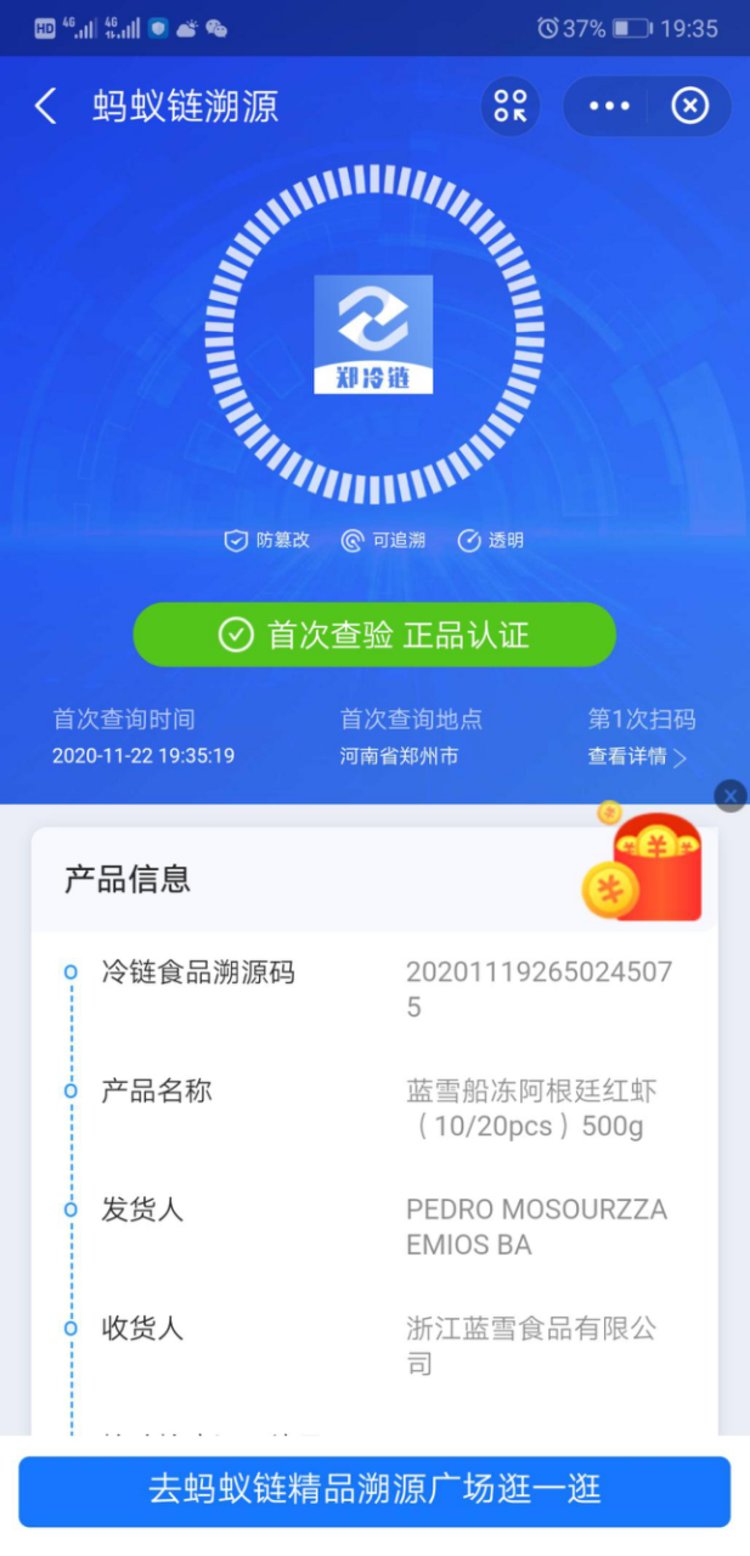This screenshot has width=750, height=1556.
Task: Tap the 透明 checkmark icon
Action: click(x=468, y=540)
